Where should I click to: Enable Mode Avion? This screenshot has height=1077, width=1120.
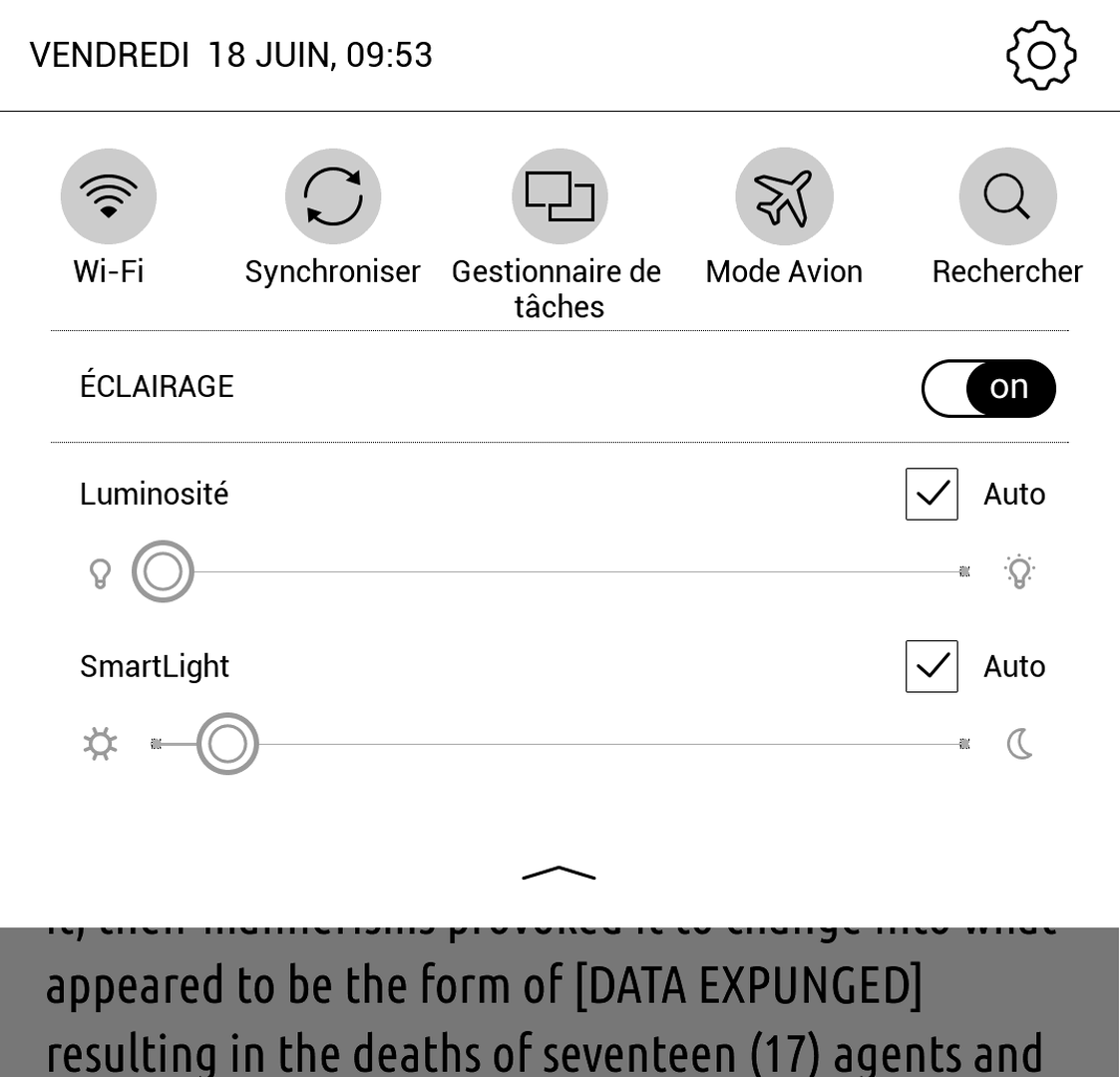(784, 196)
